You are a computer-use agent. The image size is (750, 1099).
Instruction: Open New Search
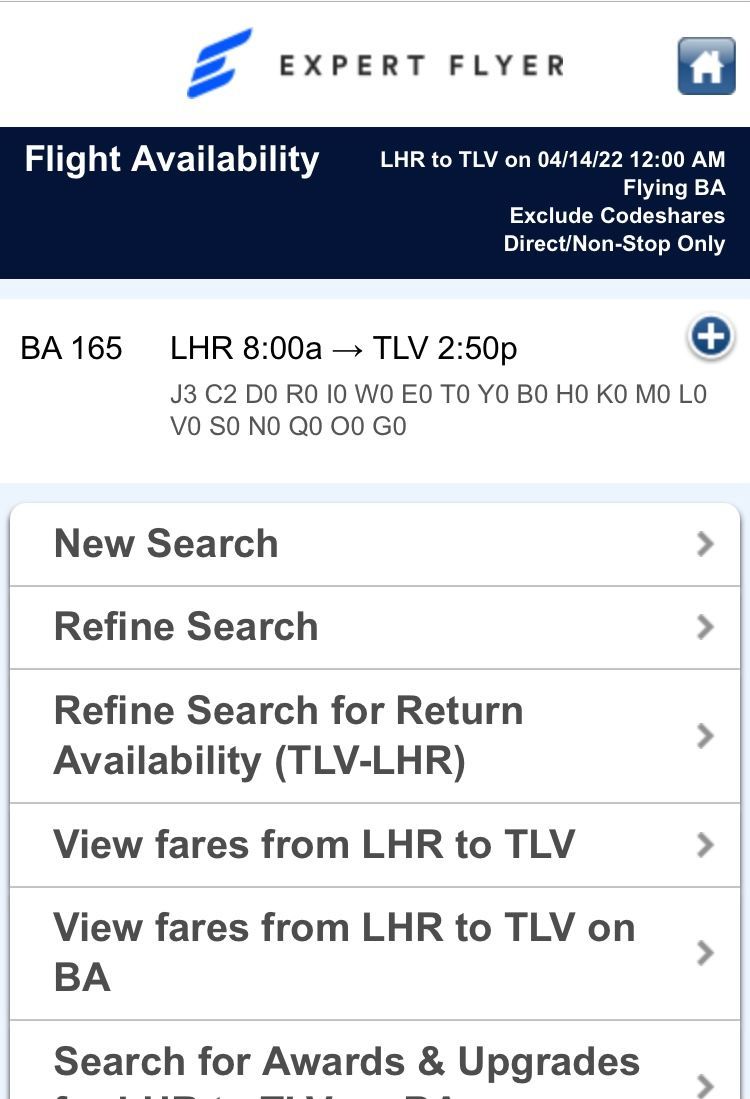(x=375, y=544)
